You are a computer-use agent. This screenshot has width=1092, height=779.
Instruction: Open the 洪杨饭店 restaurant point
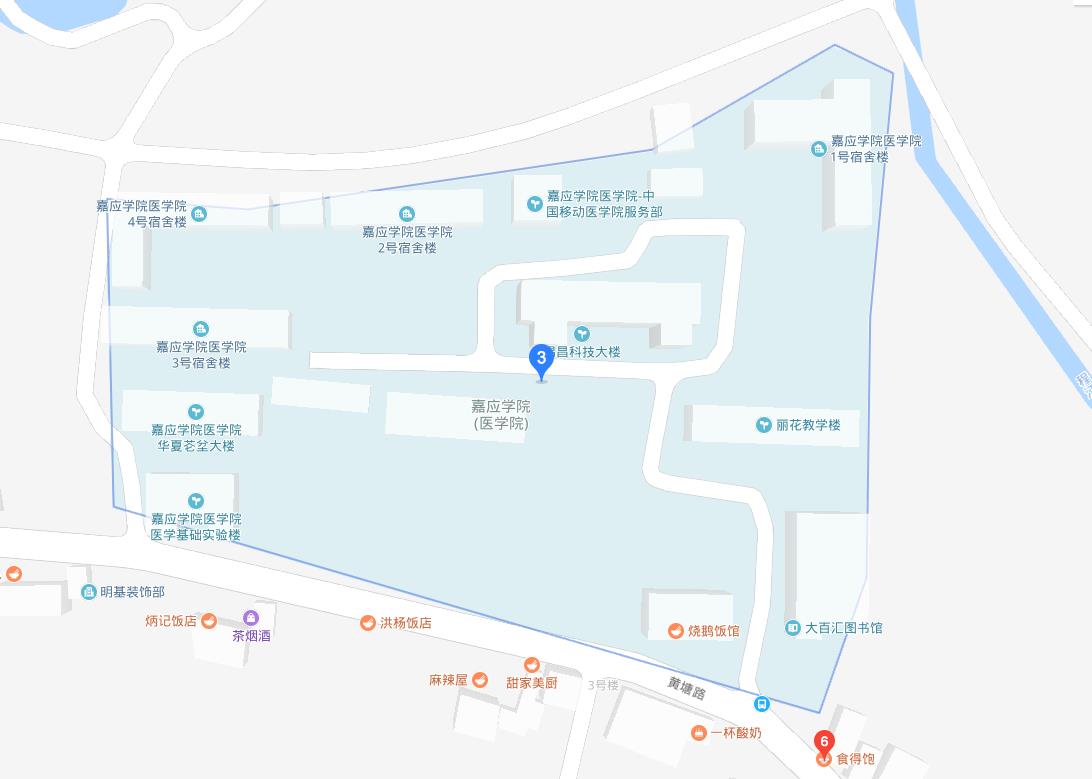[368, 623]
